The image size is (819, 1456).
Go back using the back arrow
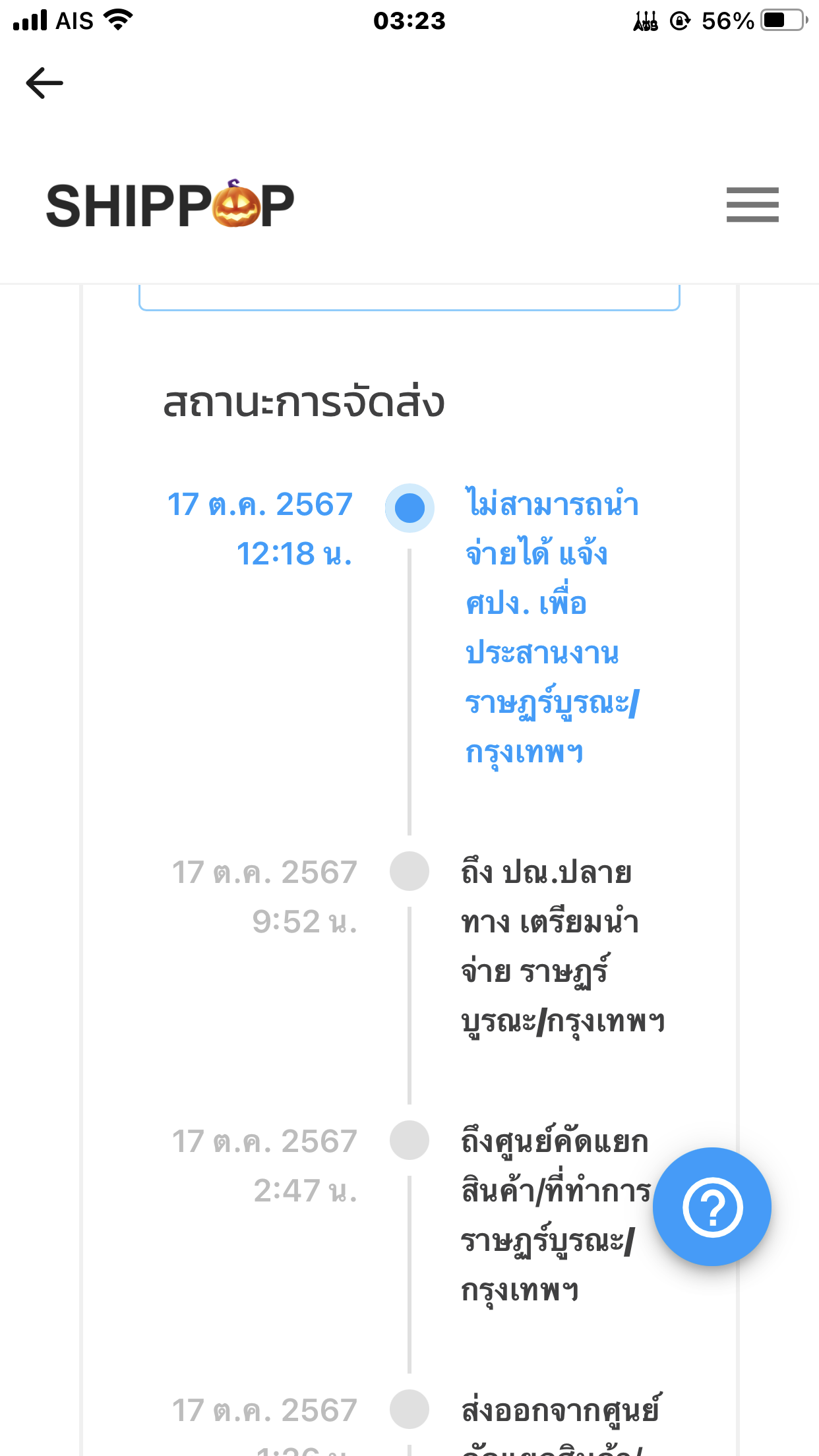click(x=44, y=83)
